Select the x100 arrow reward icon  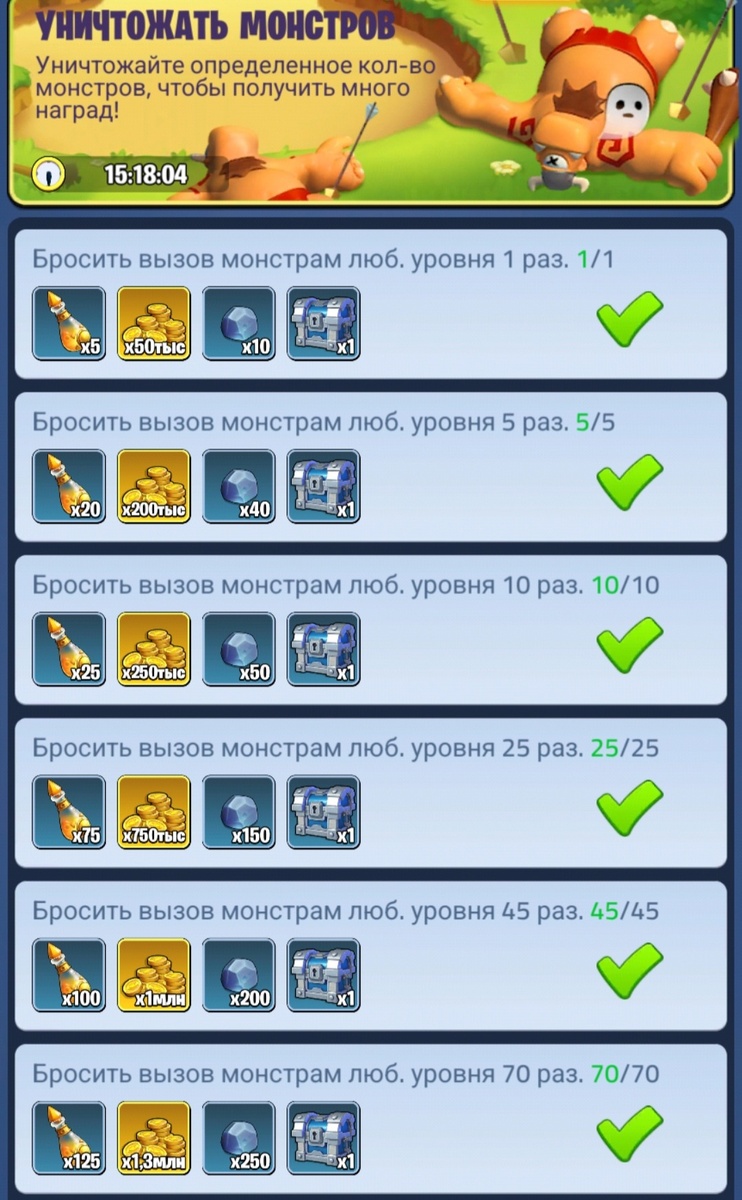(68, 975)
